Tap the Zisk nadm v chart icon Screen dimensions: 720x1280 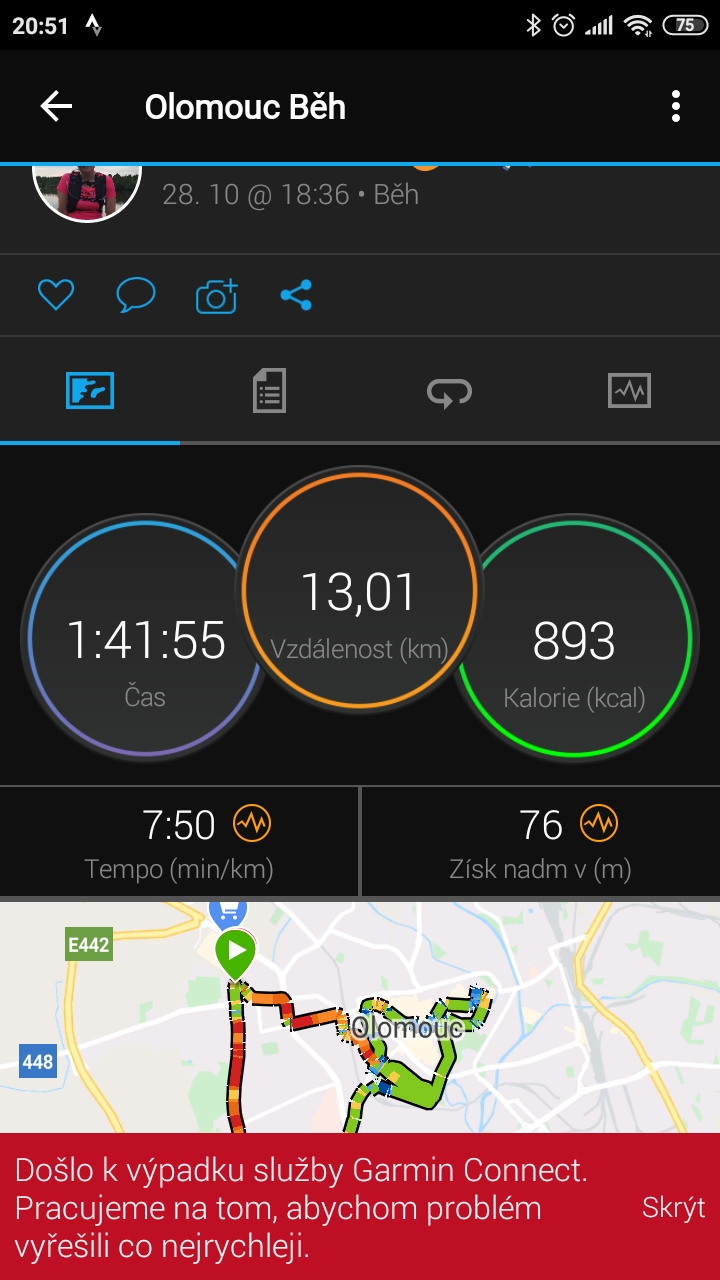[599, 824]
